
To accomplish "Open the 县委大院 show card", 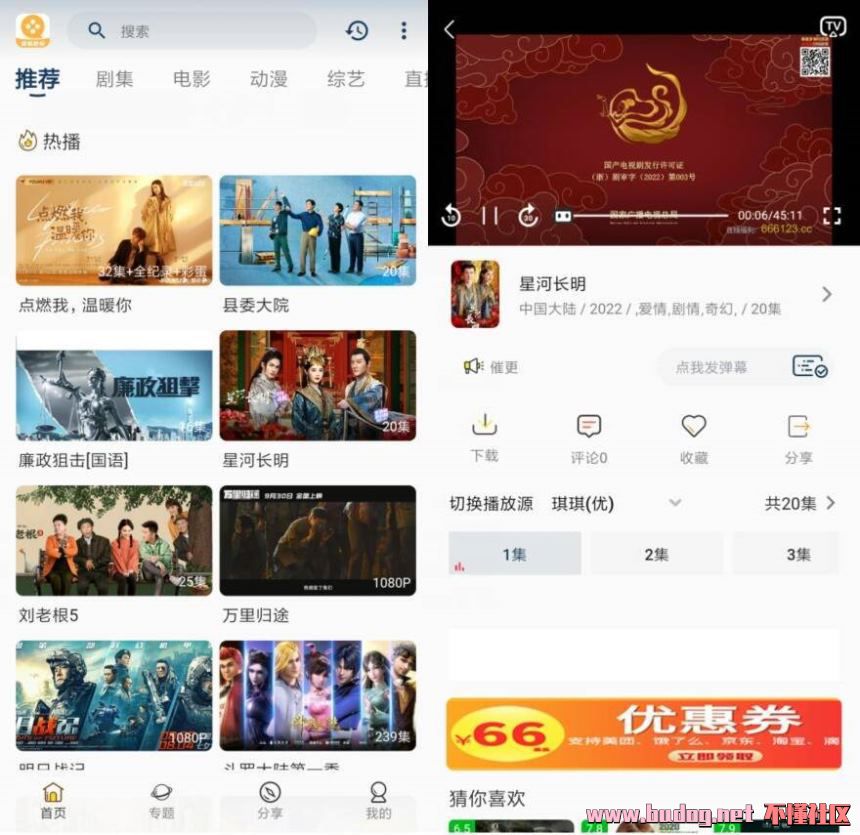I will [317, 231].
